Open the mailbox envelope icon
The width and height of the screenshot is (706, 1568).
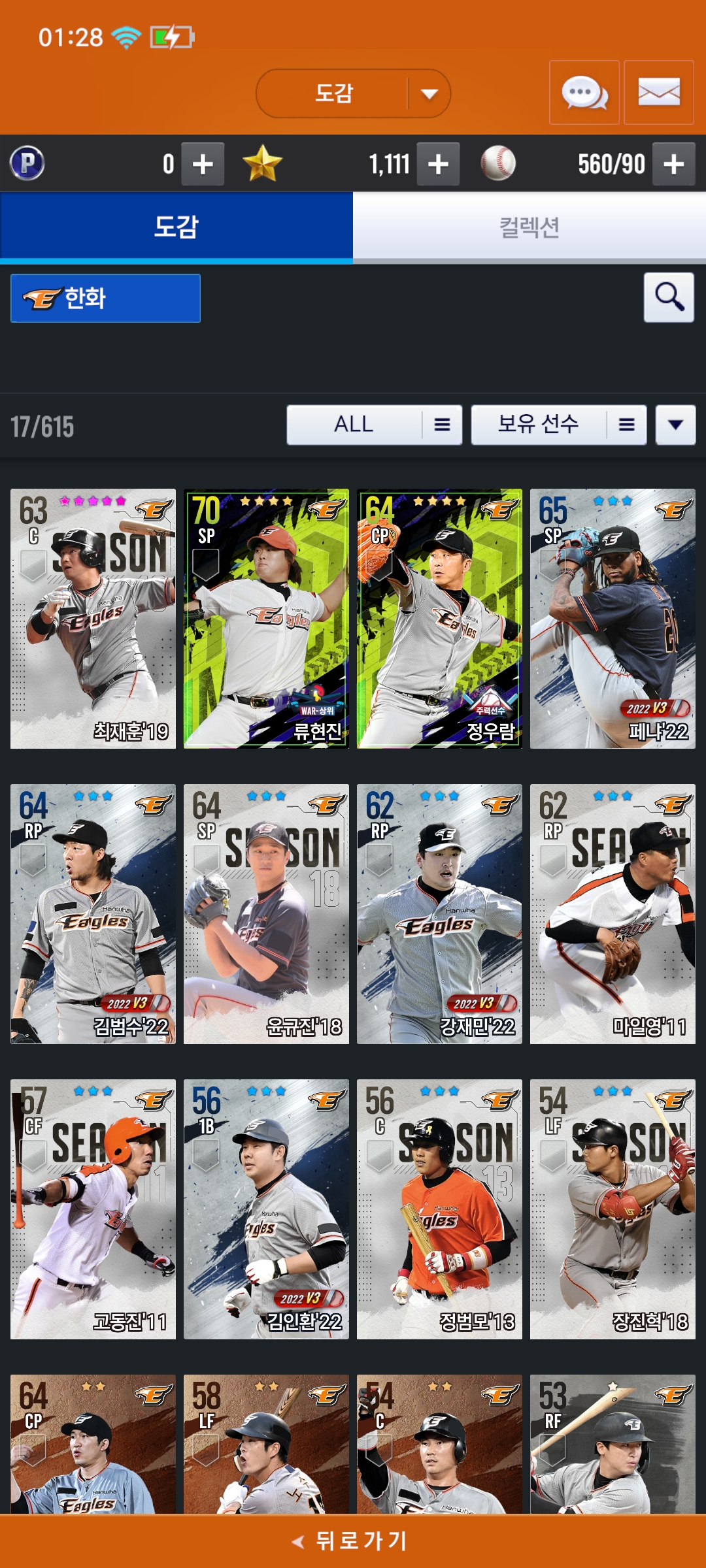[658, 93]
